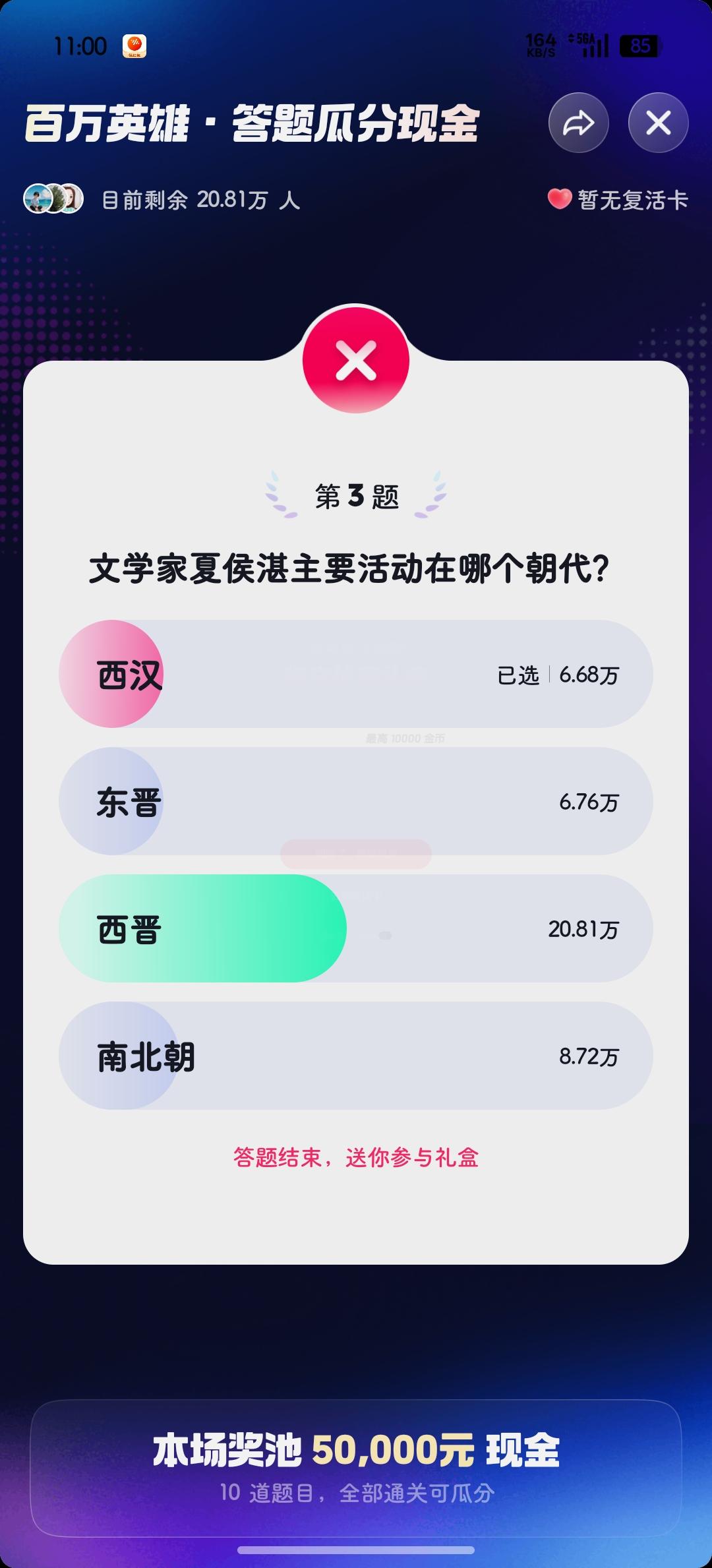Dismiss the question card via pink X

356,359
